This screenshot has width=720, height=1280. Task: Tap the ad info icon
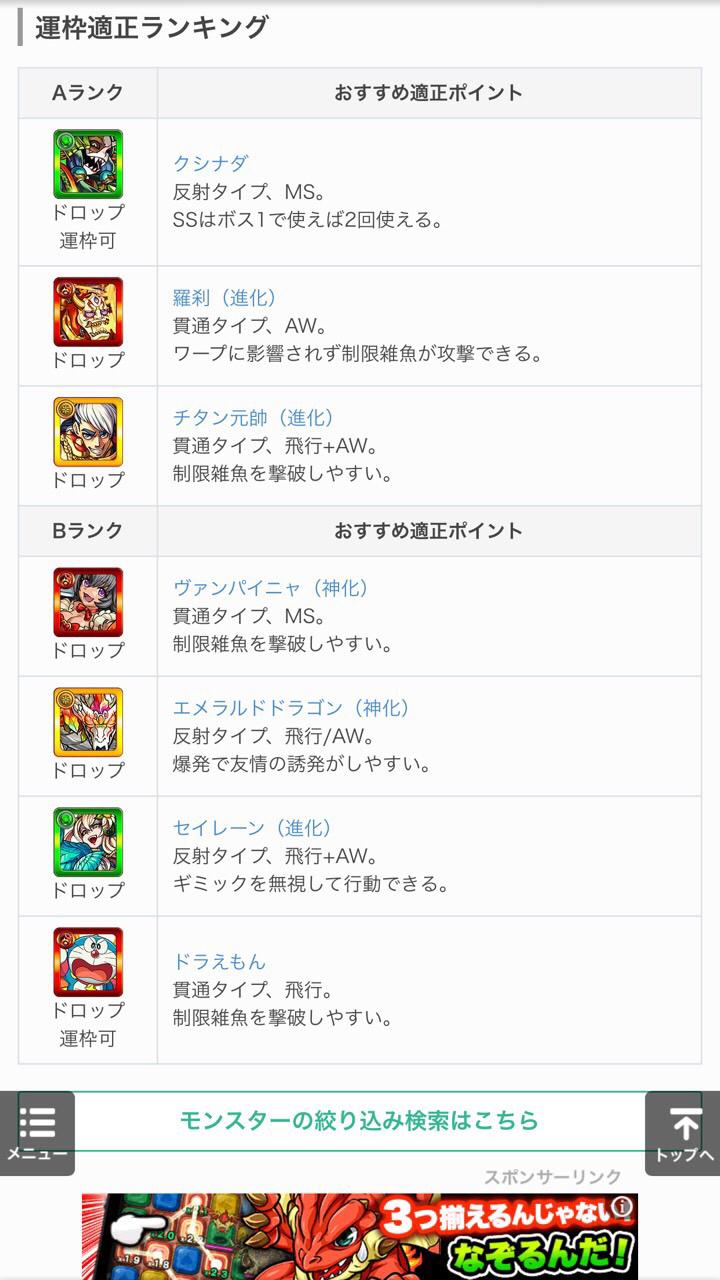coord(624,1206)
